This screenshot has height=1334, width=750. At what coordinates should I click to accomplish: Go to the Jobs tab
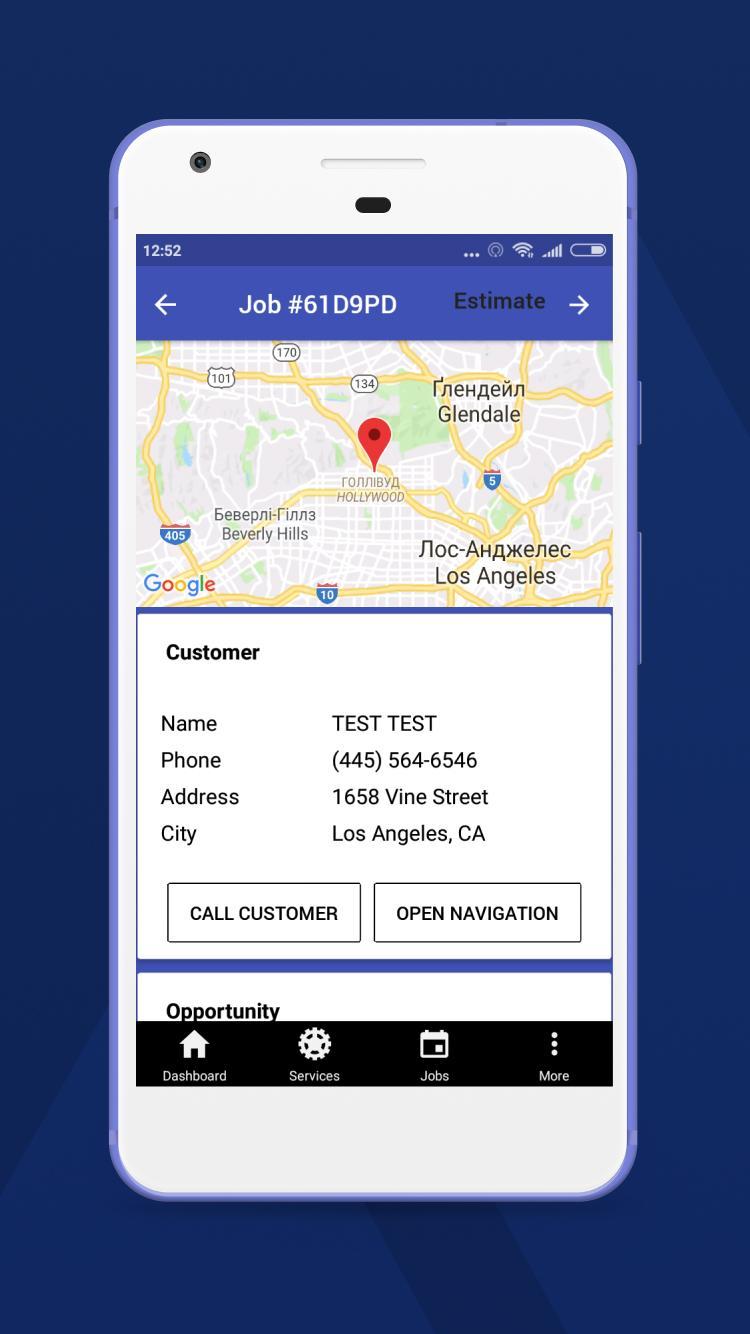point(434,1055)
